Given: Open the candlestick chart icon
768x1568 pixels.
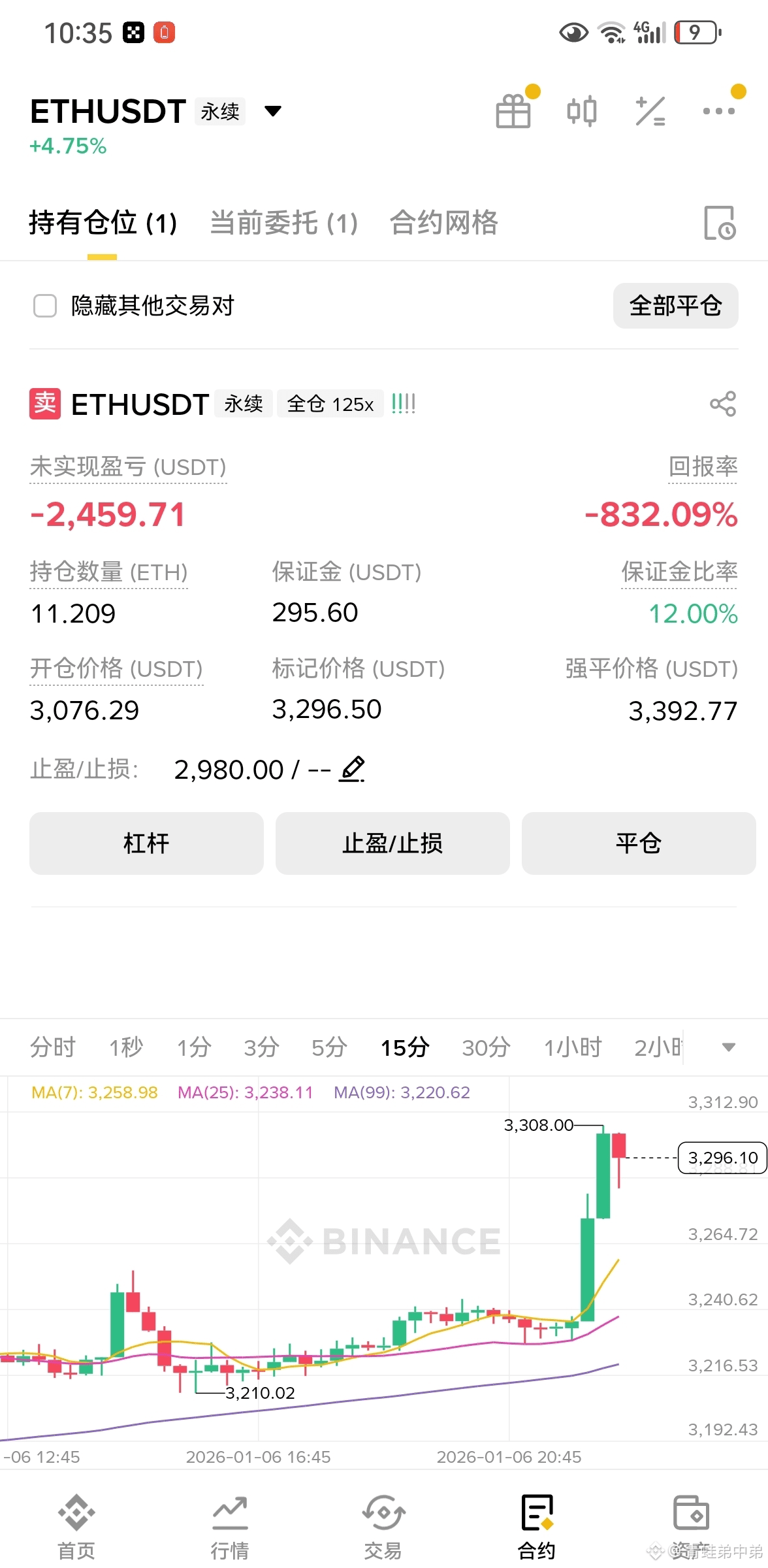Looking at the screenshot, I should click(x=582, y=111).
